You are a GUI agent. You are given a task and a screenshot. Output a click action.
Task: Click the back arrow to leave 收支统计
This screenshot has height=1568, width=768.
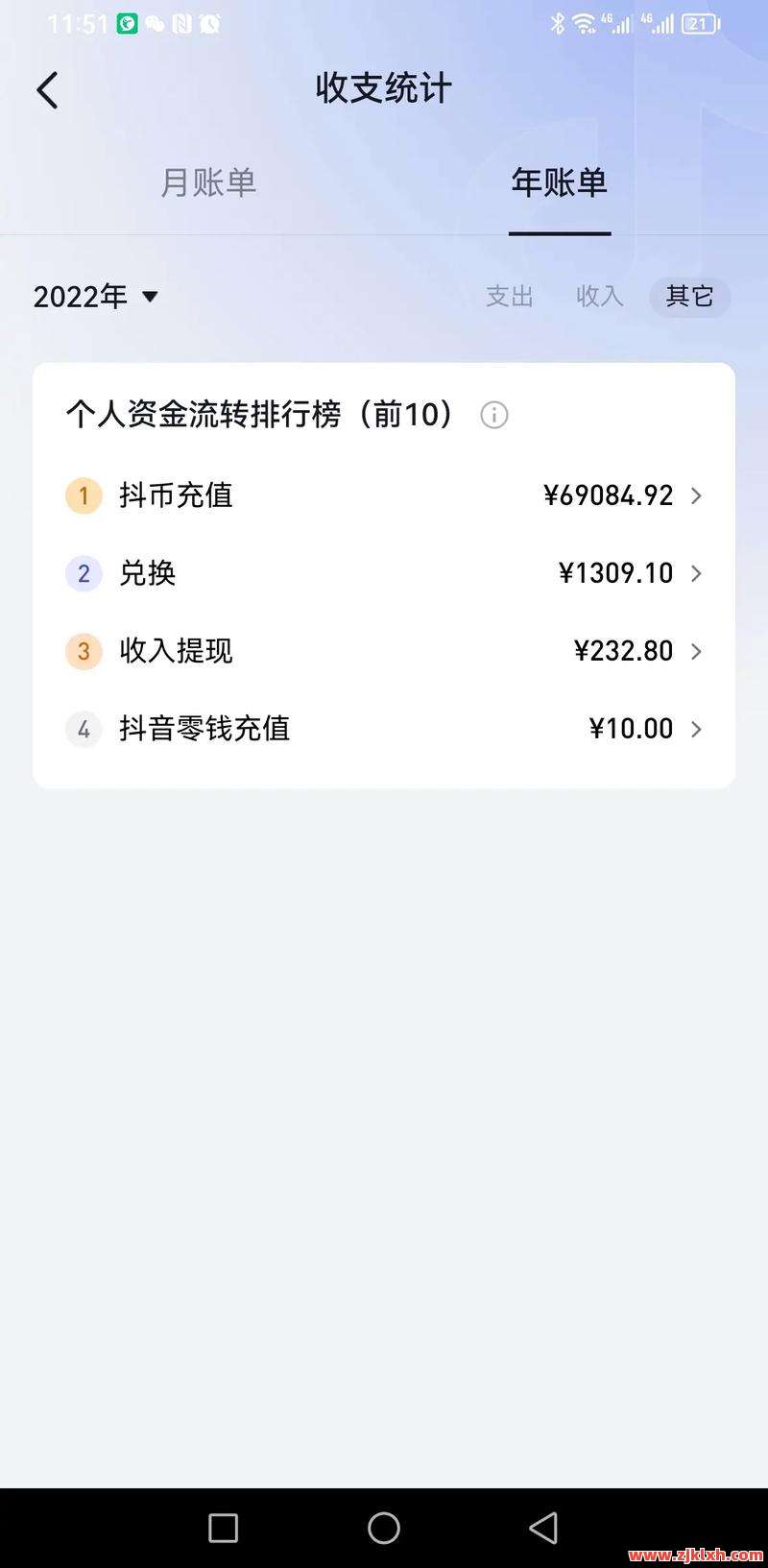click(47, 88)
